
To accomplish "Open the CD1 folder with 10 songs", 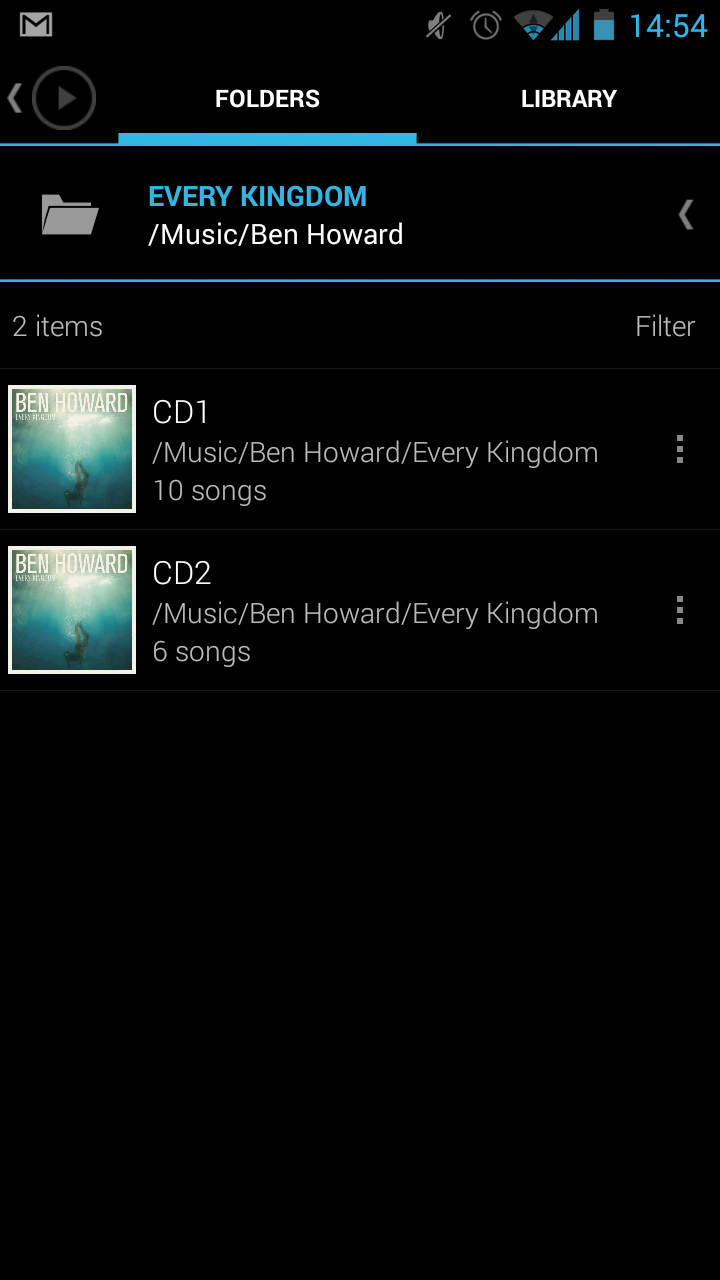I will (375, 450).
